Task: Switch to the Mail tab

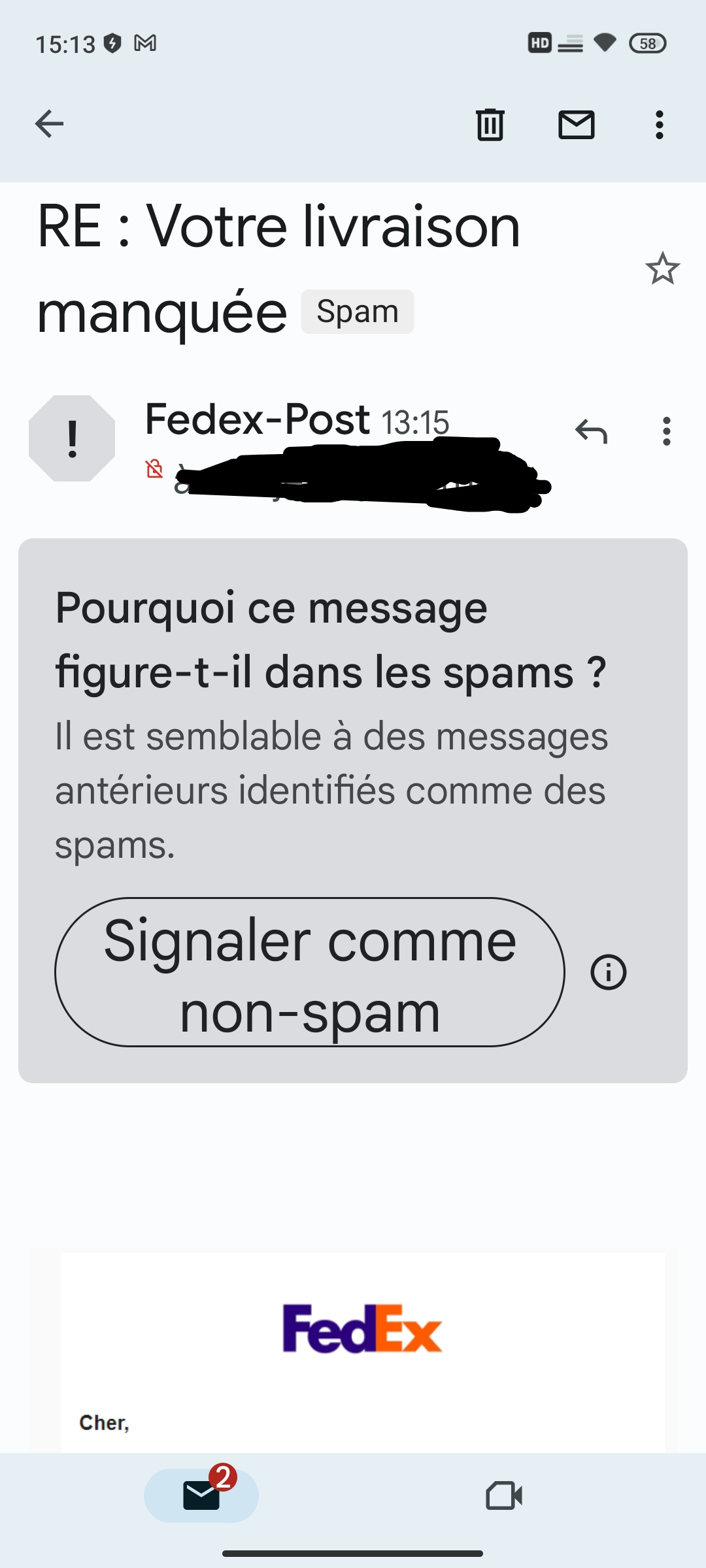Action: [x=201, y=1495]
